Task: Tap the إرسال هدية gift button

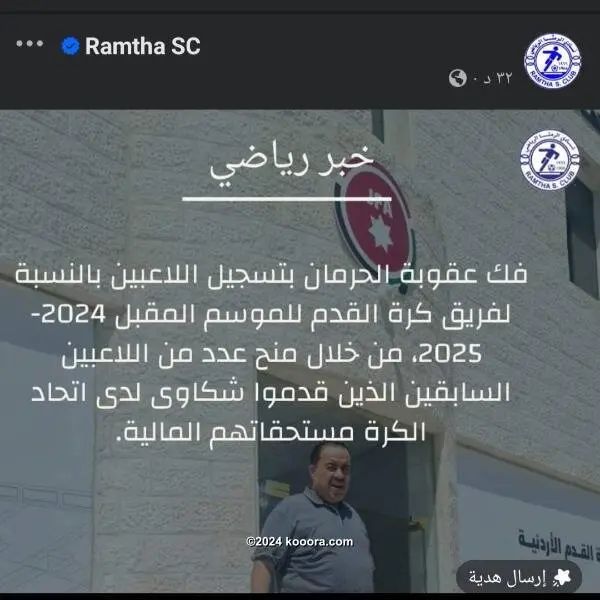Action: point(520,577)
